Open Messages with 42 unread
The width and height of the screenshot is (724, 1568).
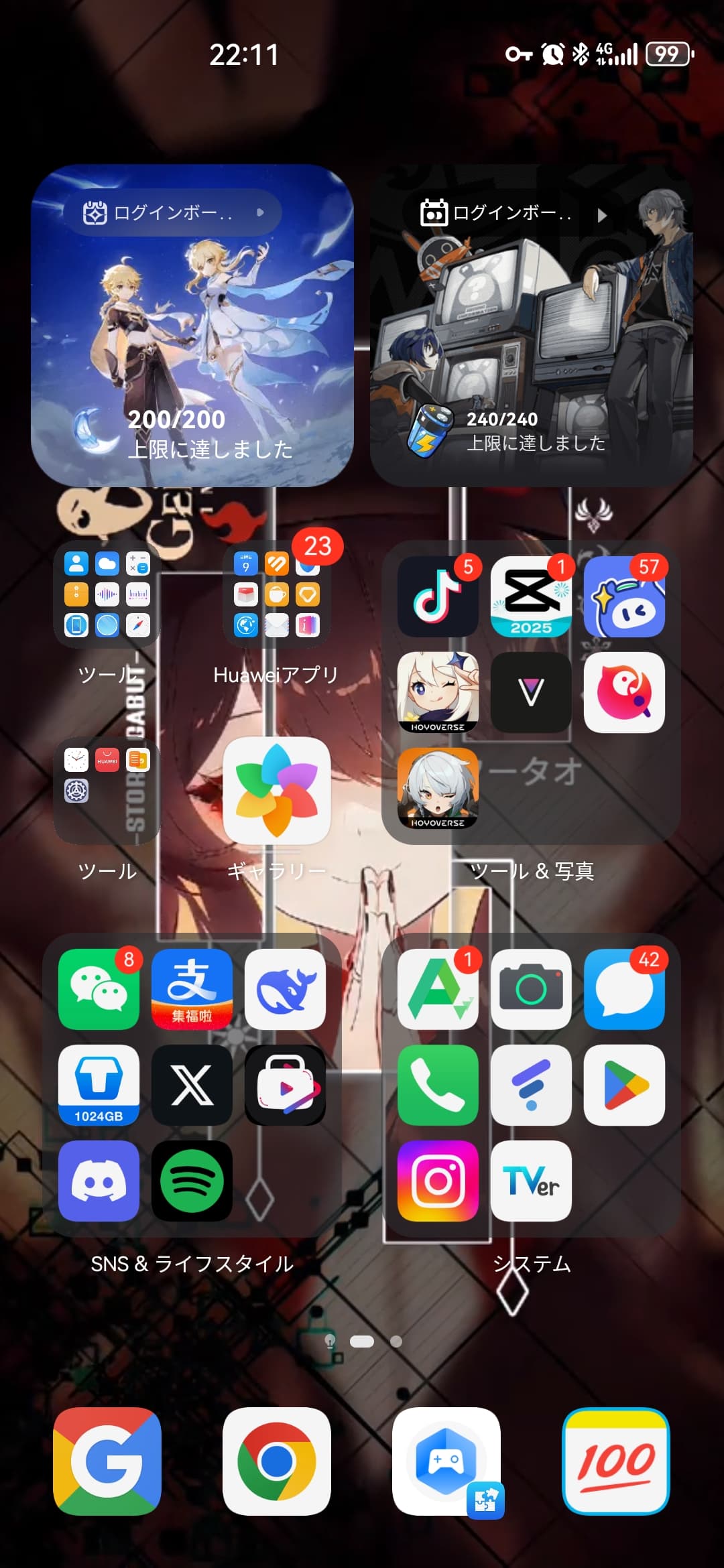coord(624,989)
